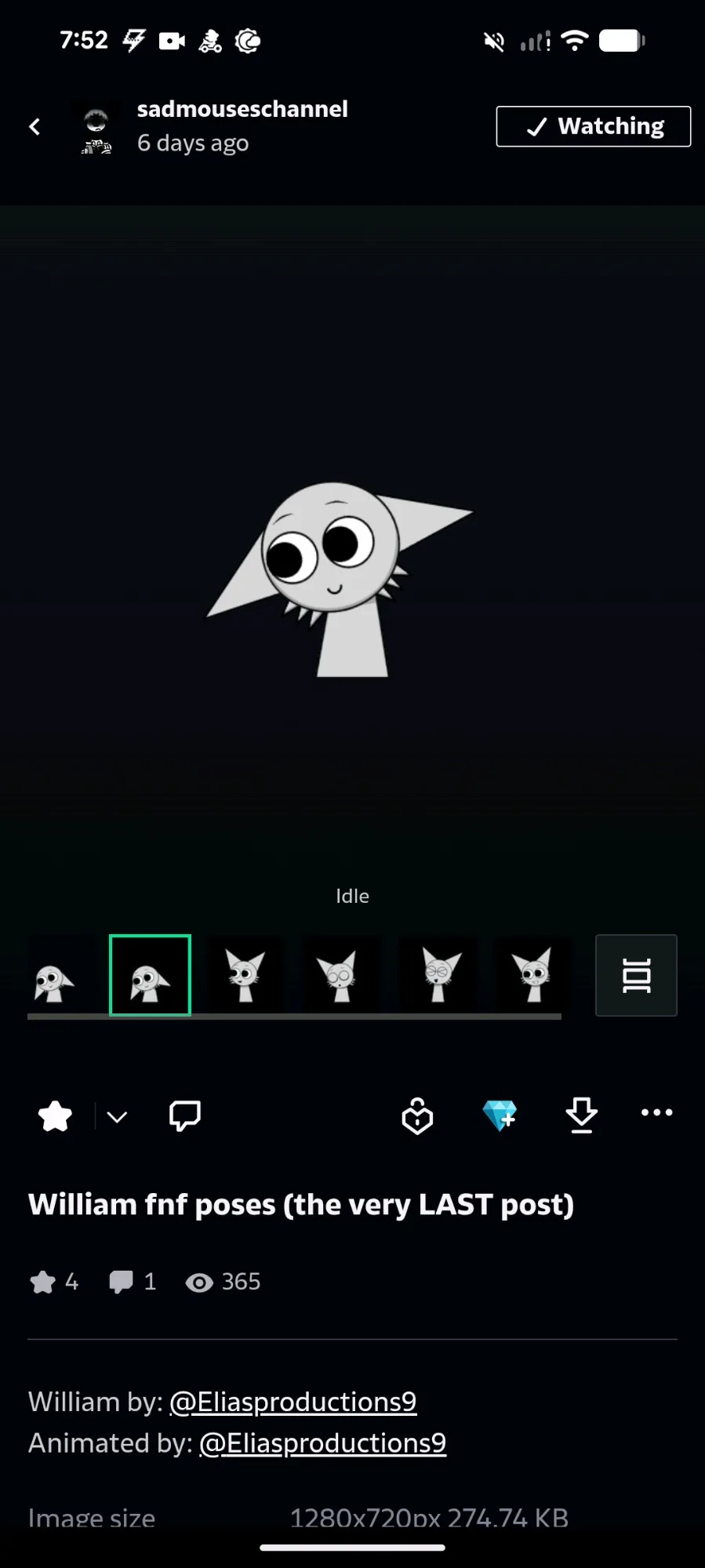This screenshot has width=705, height=1568.
Task: Expand the favourites collection dropdown arrow
Action: coord(117,1117)
